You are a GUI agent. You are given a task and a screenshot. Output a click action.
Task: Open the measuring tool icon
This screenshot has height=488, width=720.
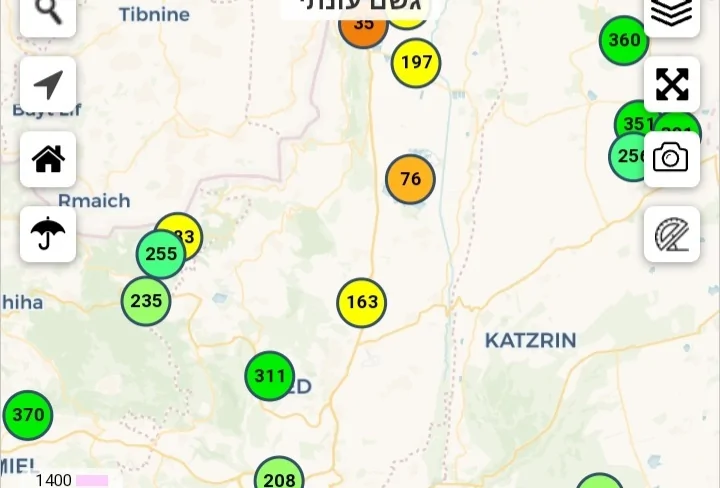pos(671,234)
